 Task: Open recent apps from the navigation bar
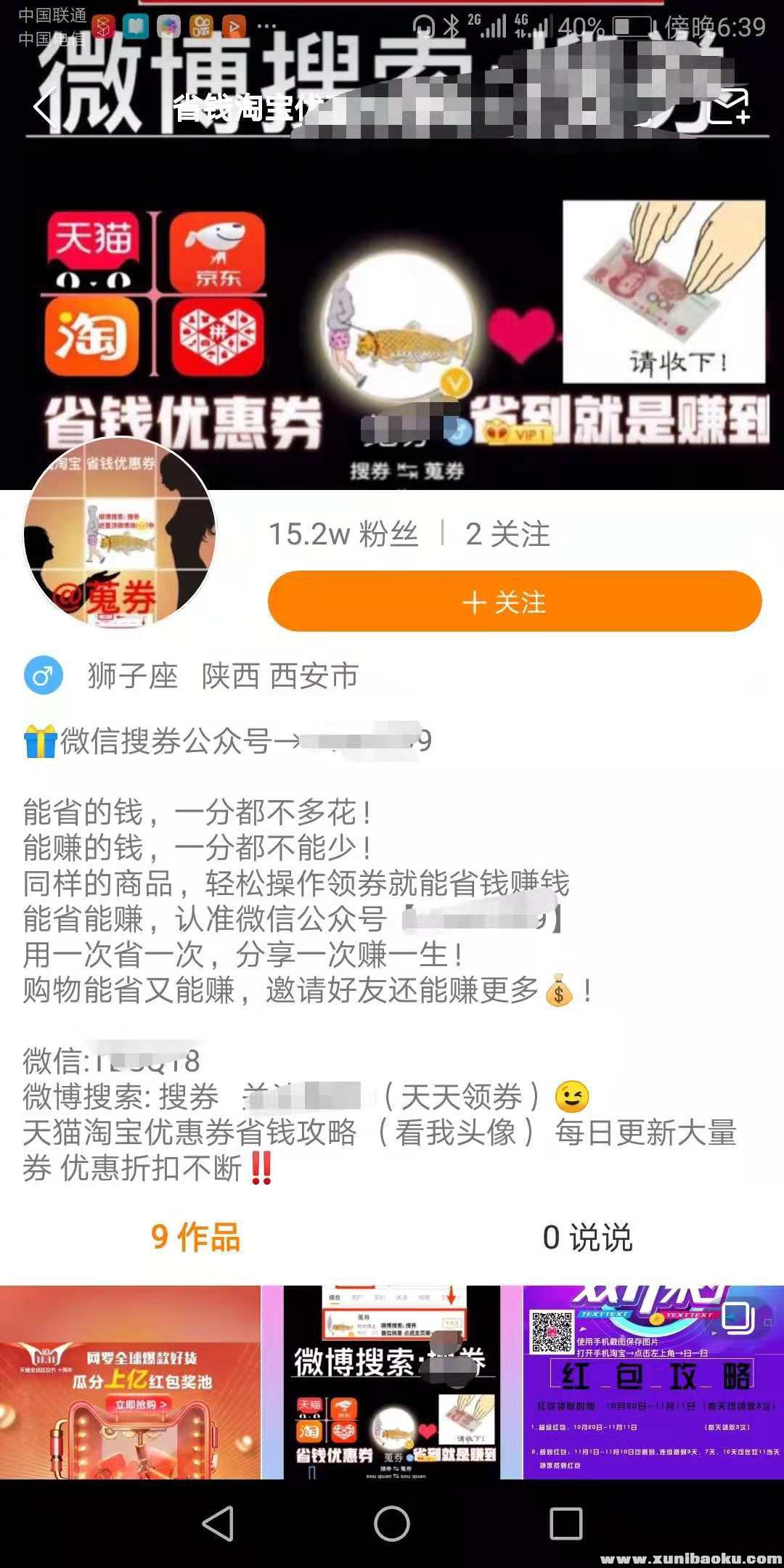point(566,1523)
